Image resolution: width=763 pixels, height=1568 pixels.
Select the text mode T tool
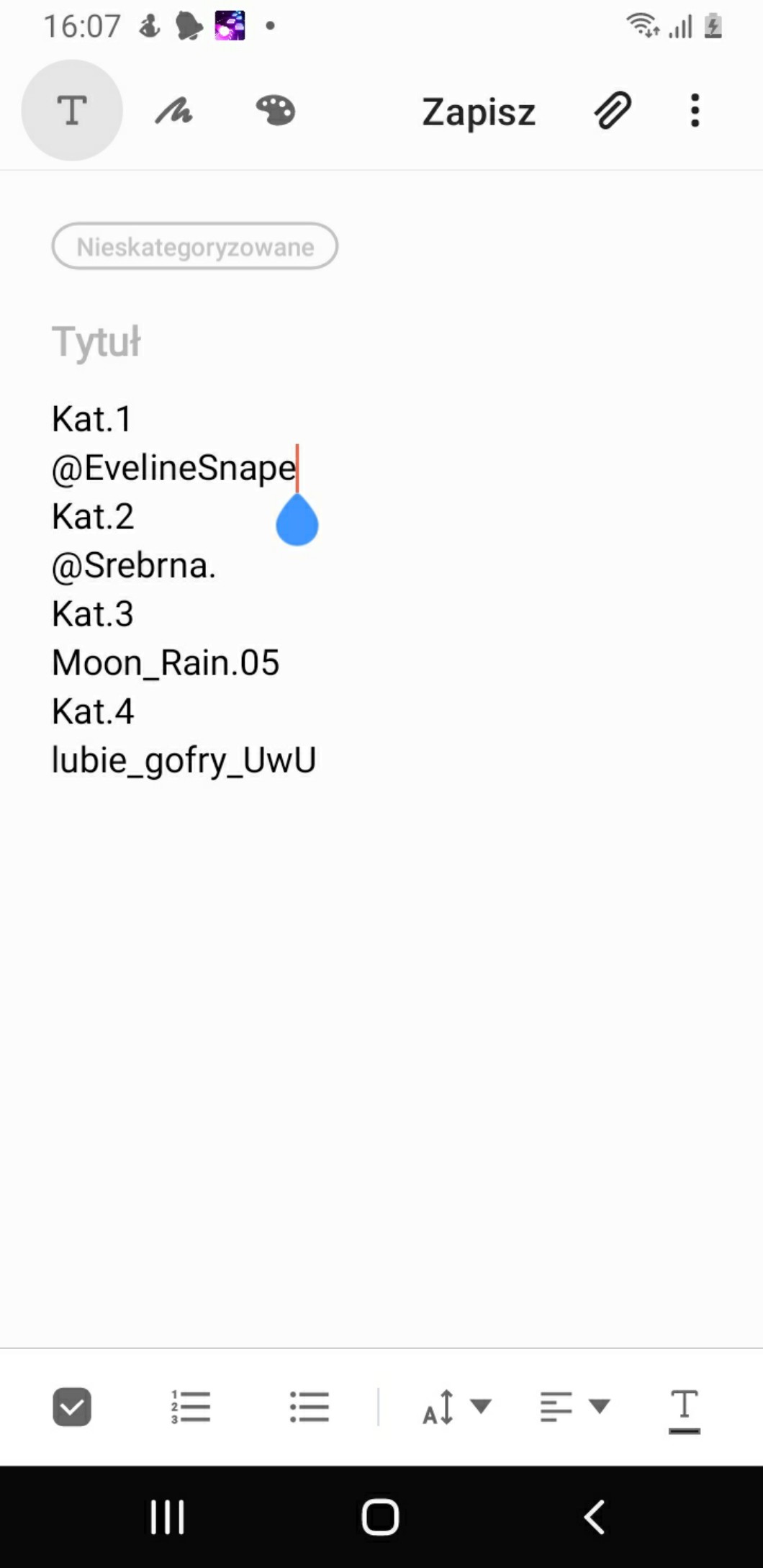[x=72, y=111]
